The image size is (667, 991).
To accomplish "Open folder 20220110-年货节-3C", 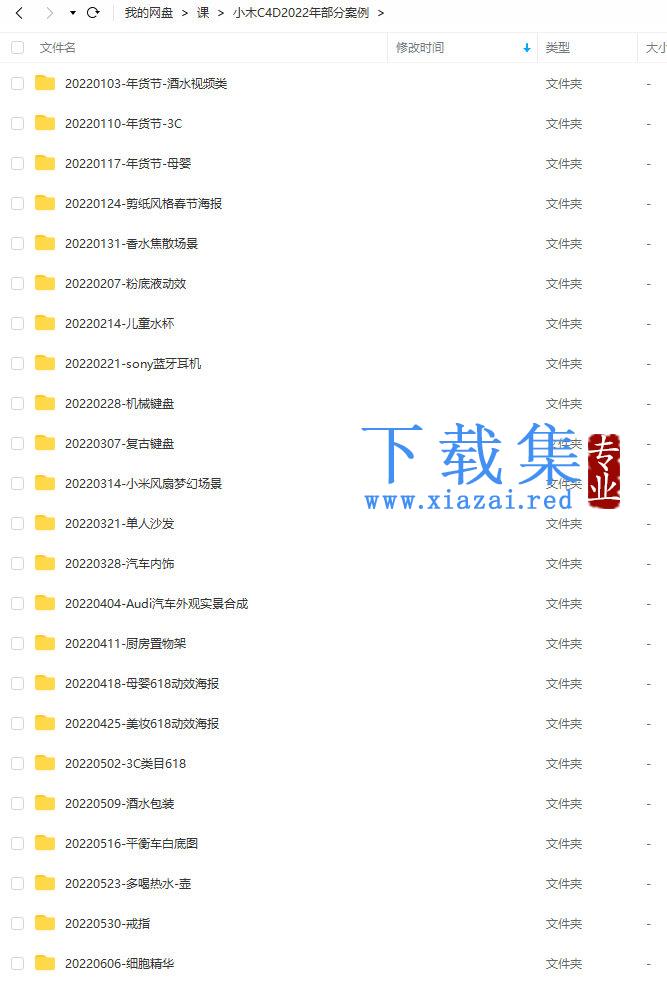I will [123, 123].
